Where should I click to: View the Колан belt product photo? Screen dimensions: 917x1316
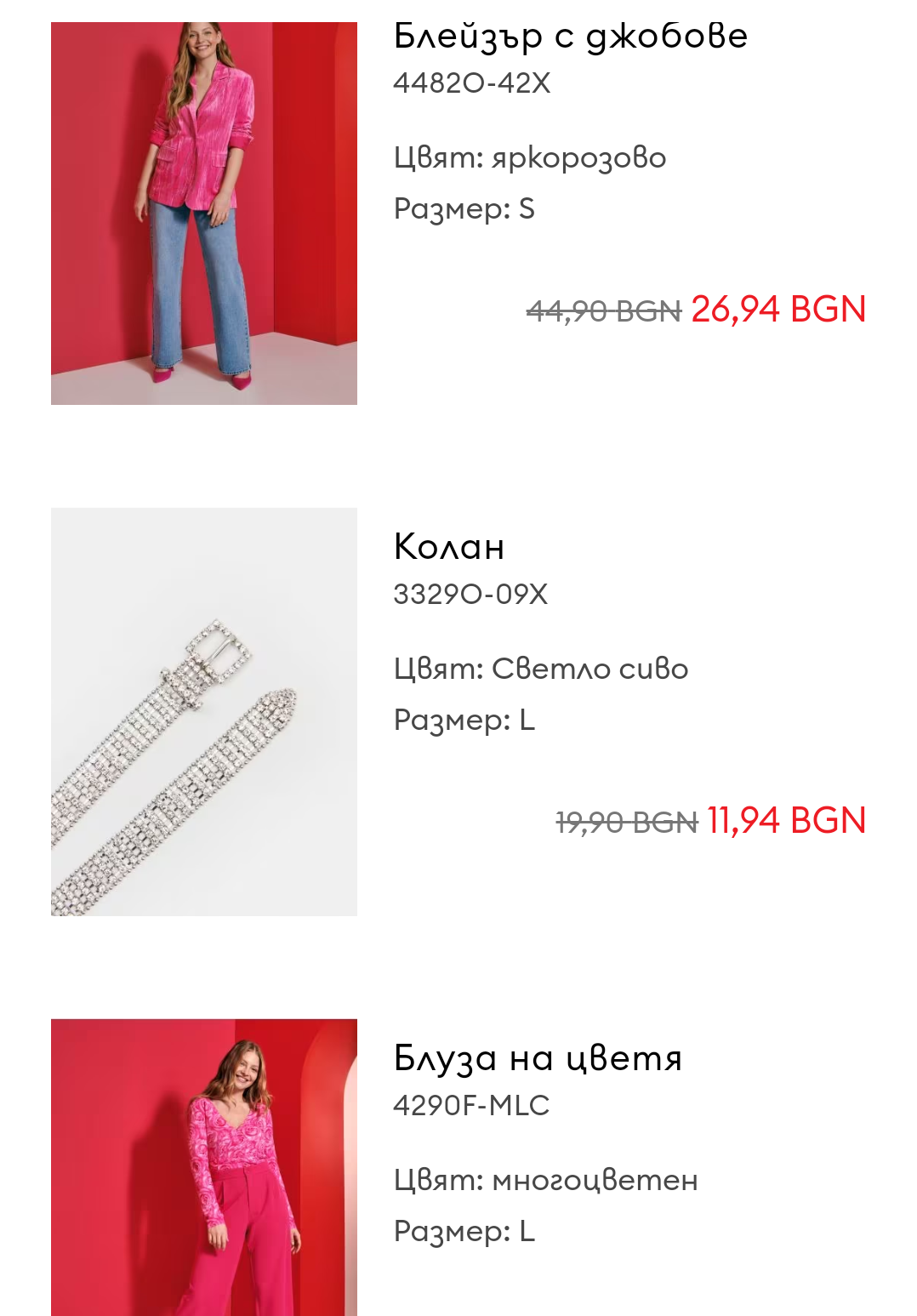click(x=204, y=712)
